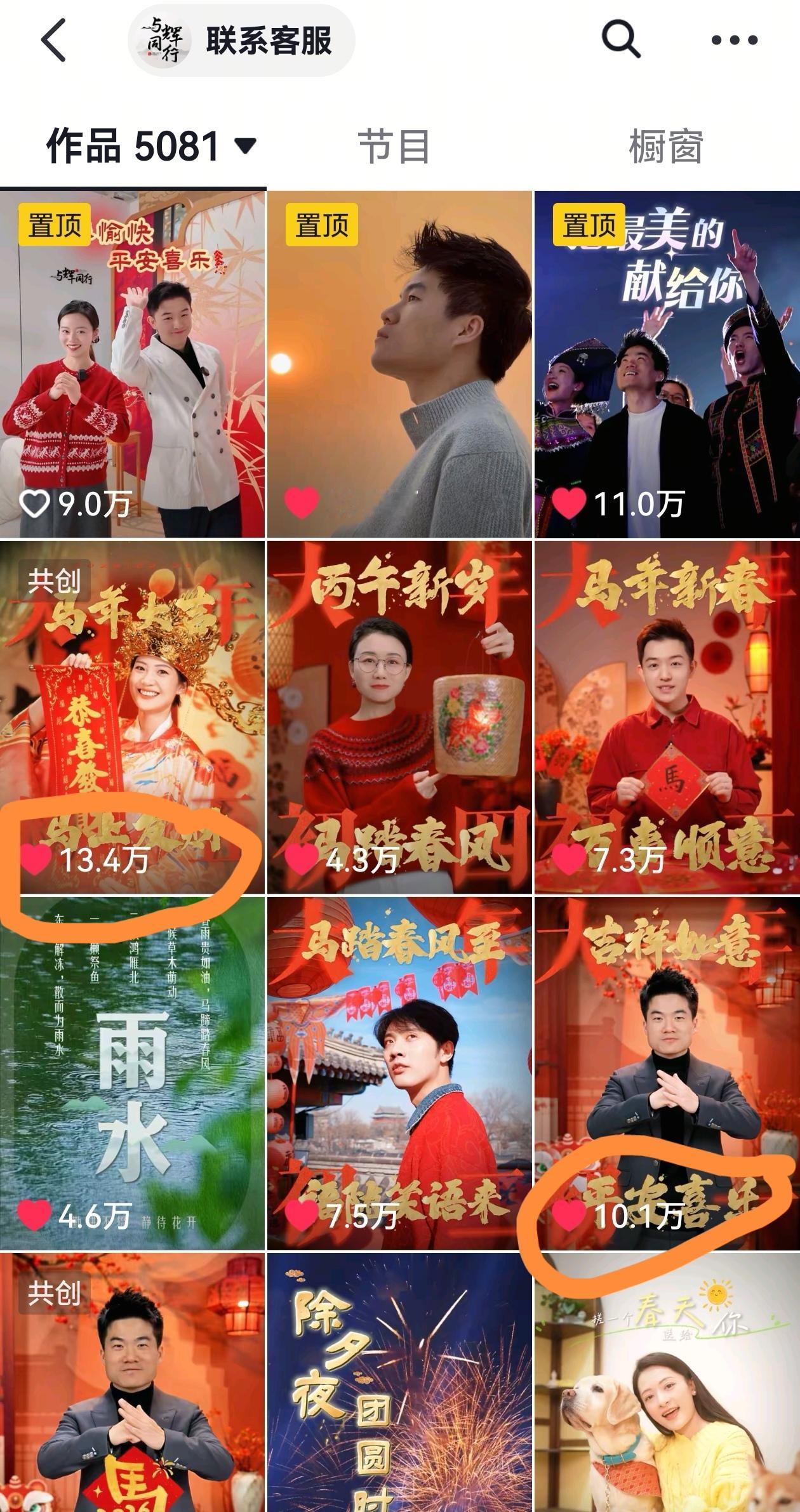Search this account's videos
800x1512 pixels.
620,39
